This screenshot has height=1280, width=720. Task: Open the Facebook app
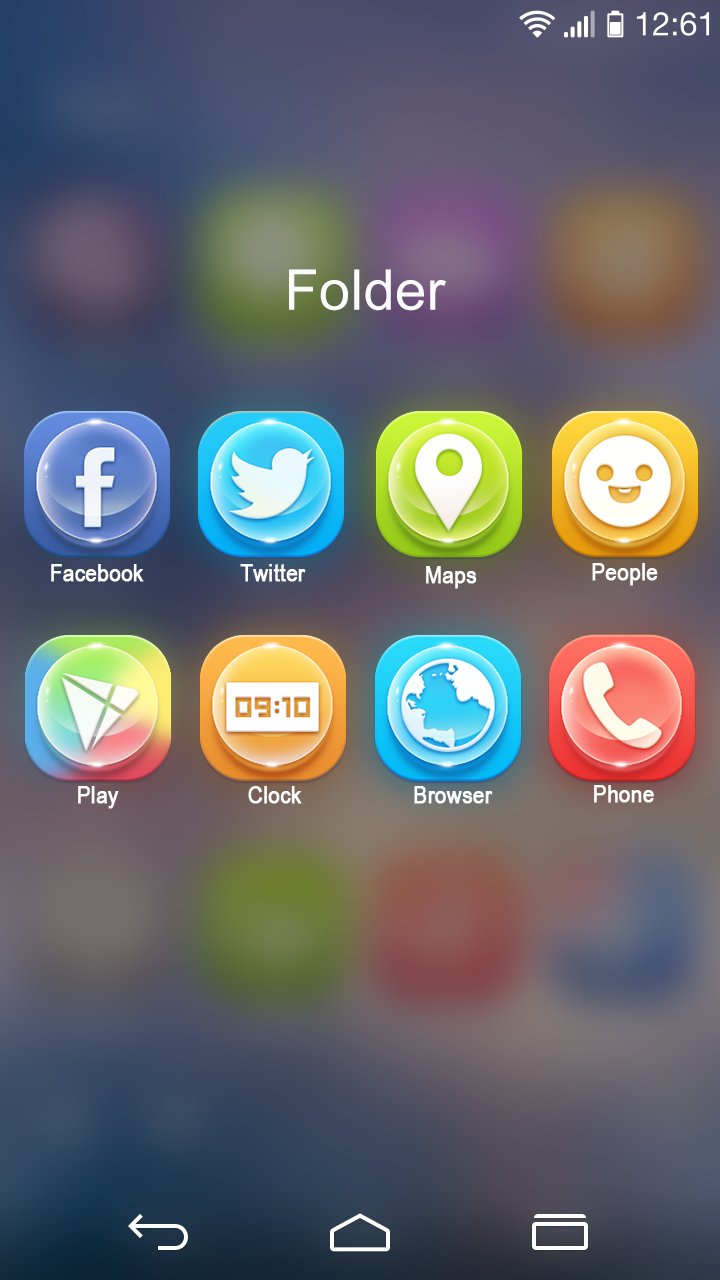click(97, 482)
